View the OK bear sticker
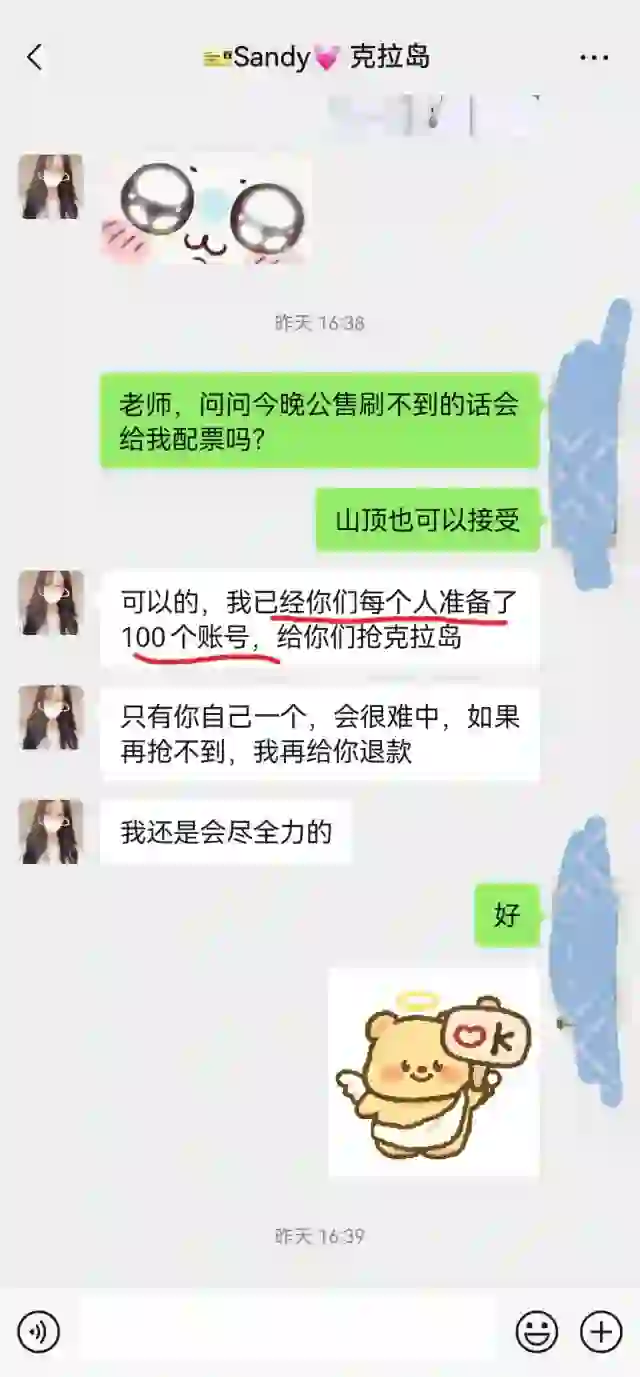 (x=434, y=1072)
